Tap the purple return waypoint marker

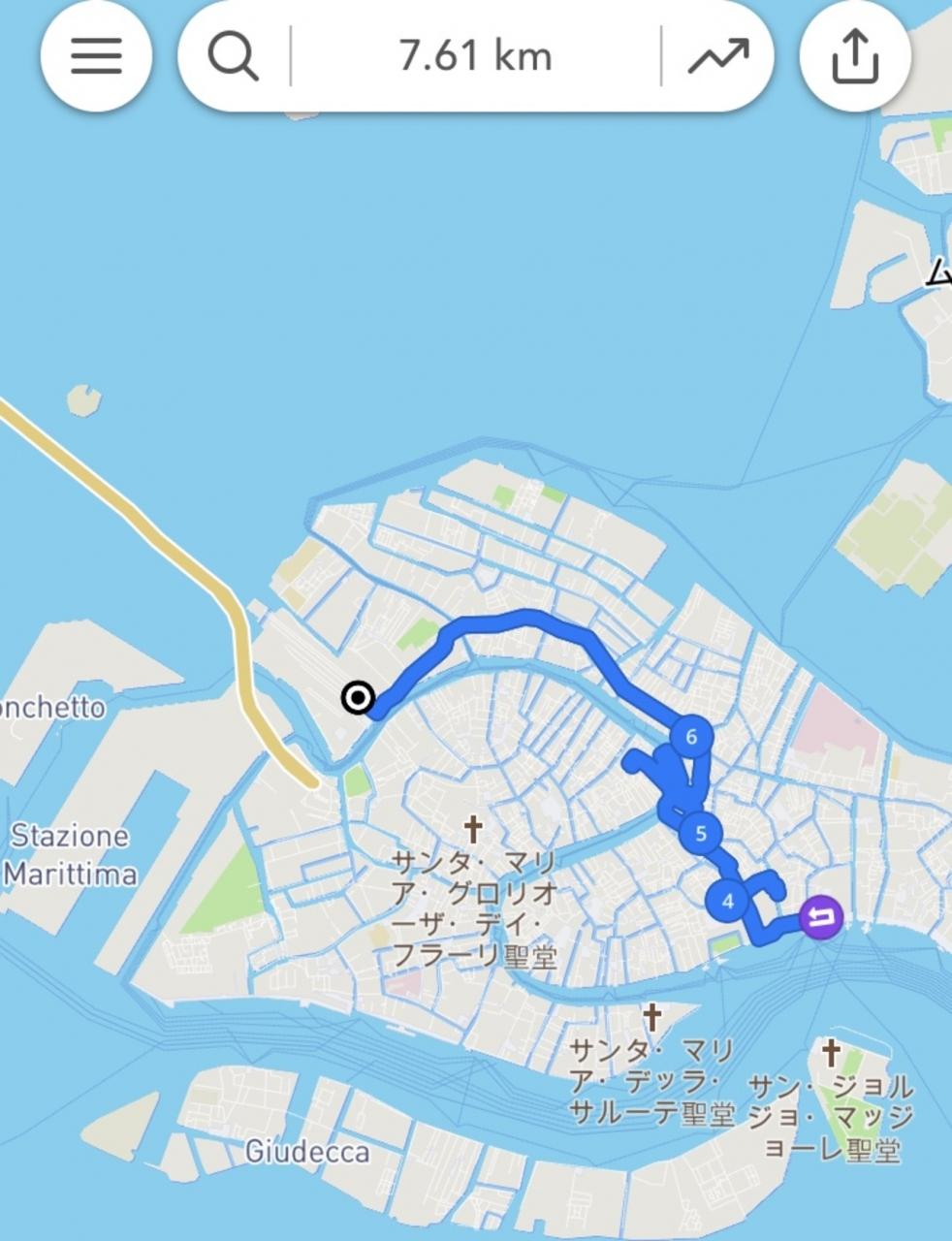[x=821, y=916]
